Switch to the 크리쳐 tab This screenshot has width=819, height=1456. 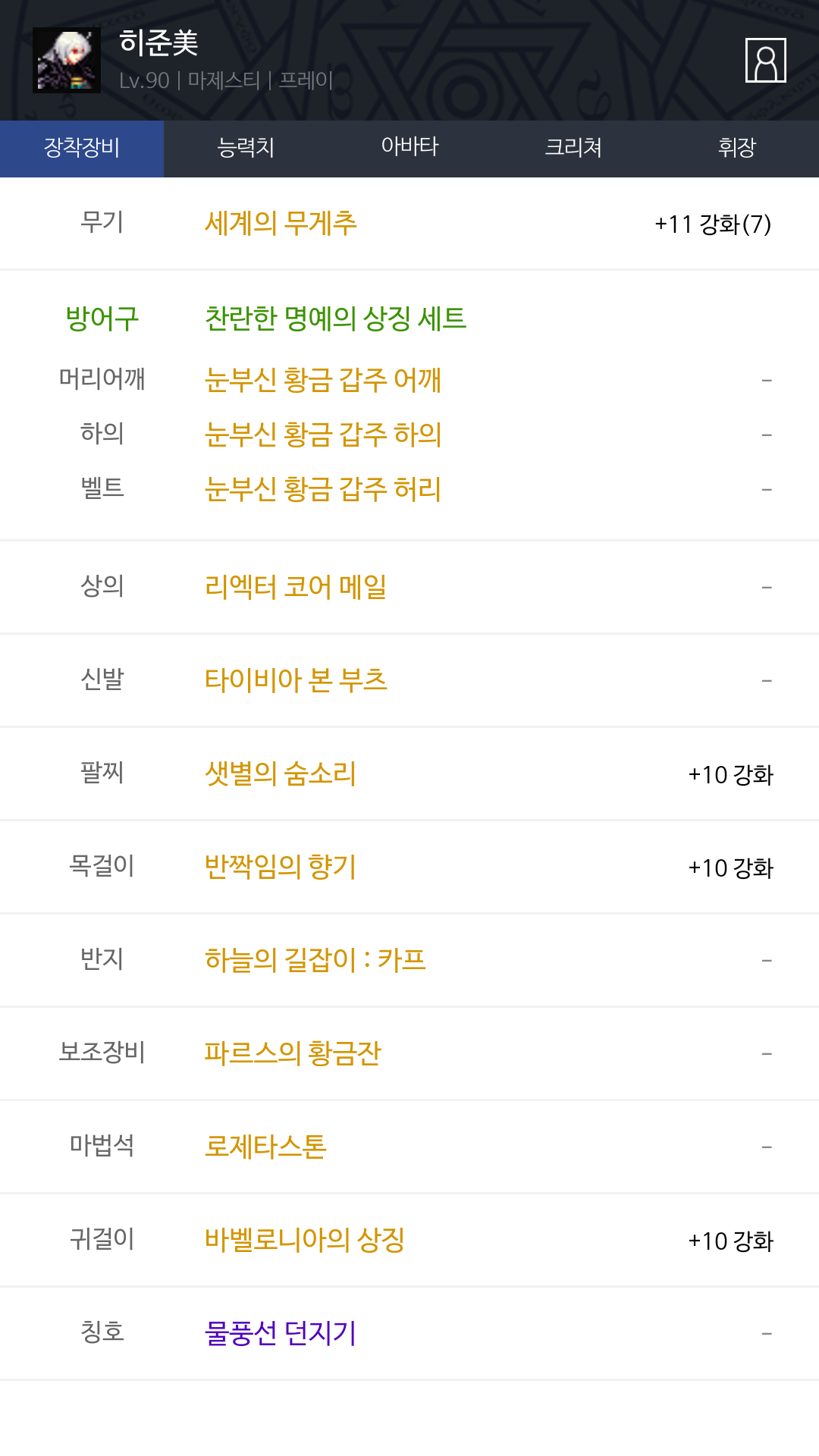coord(573,148)
